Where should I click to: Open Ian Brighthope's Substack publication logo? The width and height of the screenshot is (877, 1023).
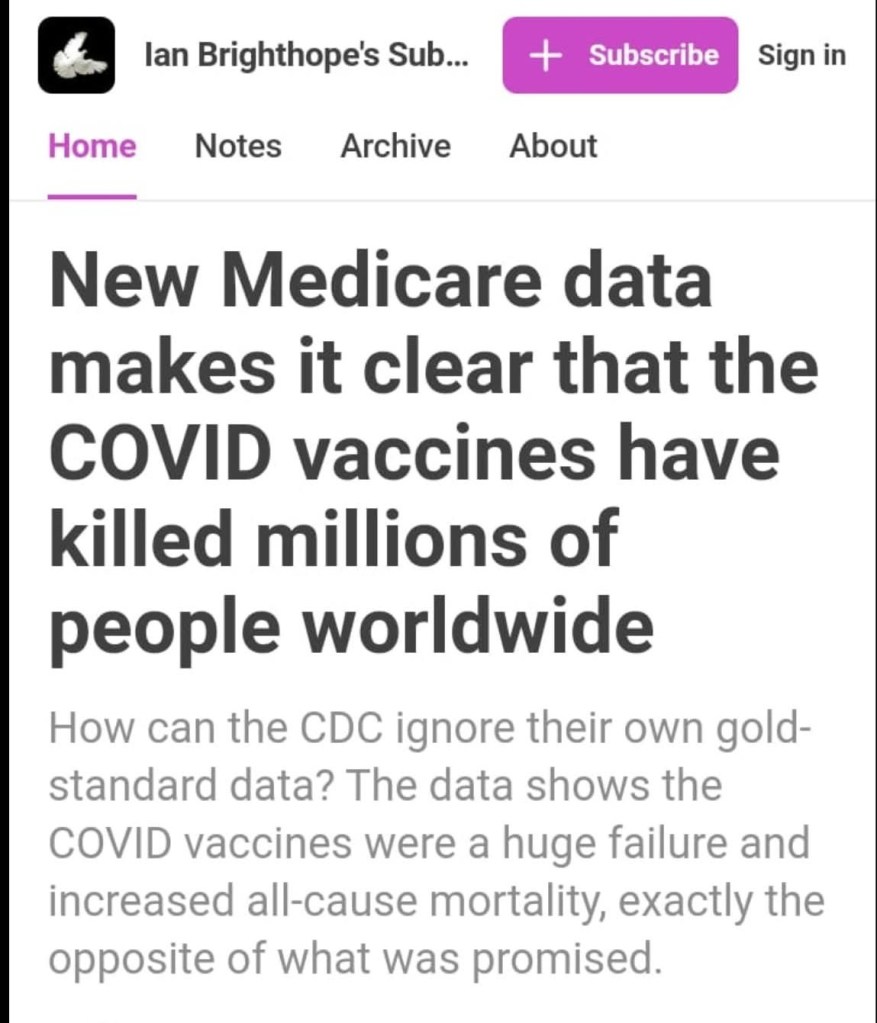click(77, 55)
